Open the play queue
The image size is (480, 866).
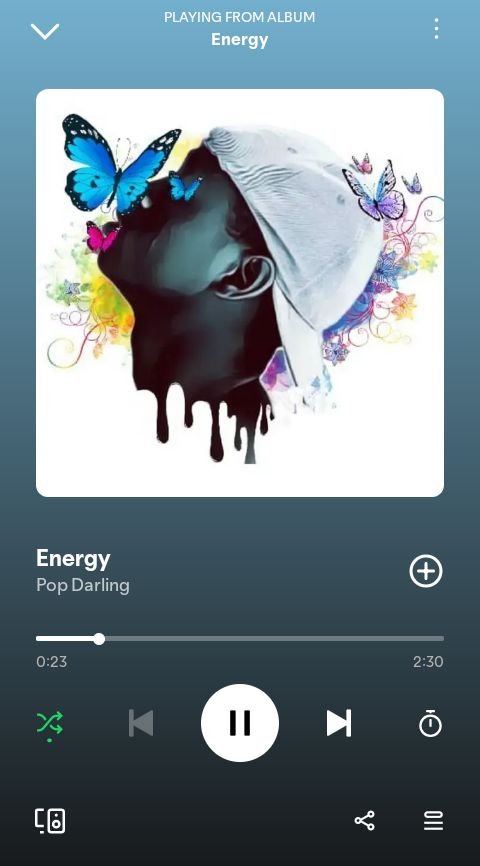(x=434, y=821)
